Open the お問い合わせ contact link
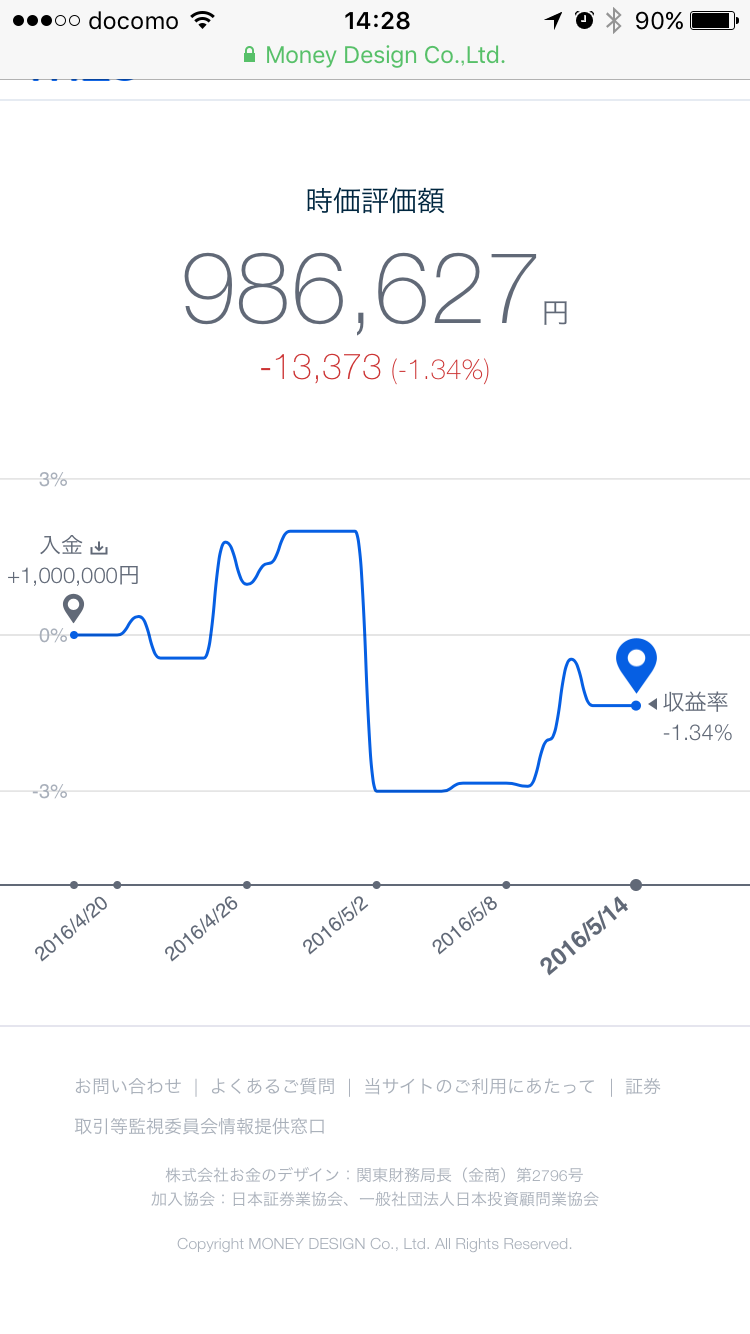This screenshot has width=750, height=1334. click(x=128, y=1086)
